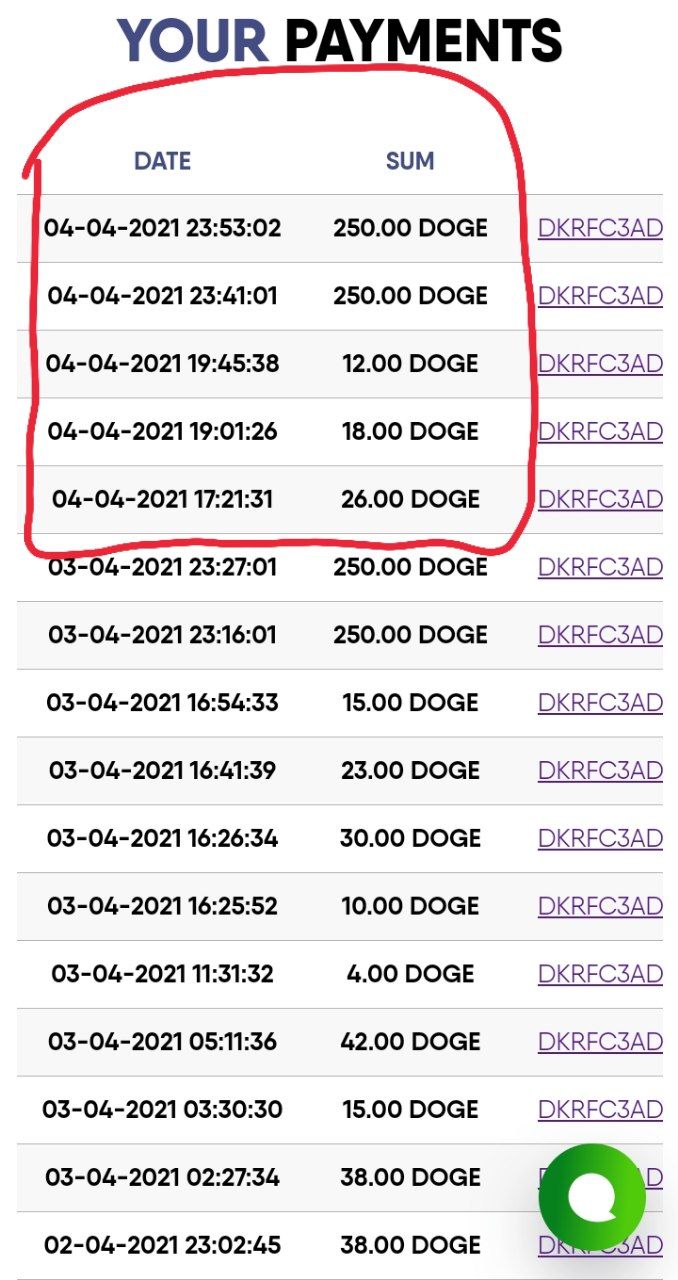Open the green chat support bubble
This screenshot has width=678, height=1280.
point(591,1197)
